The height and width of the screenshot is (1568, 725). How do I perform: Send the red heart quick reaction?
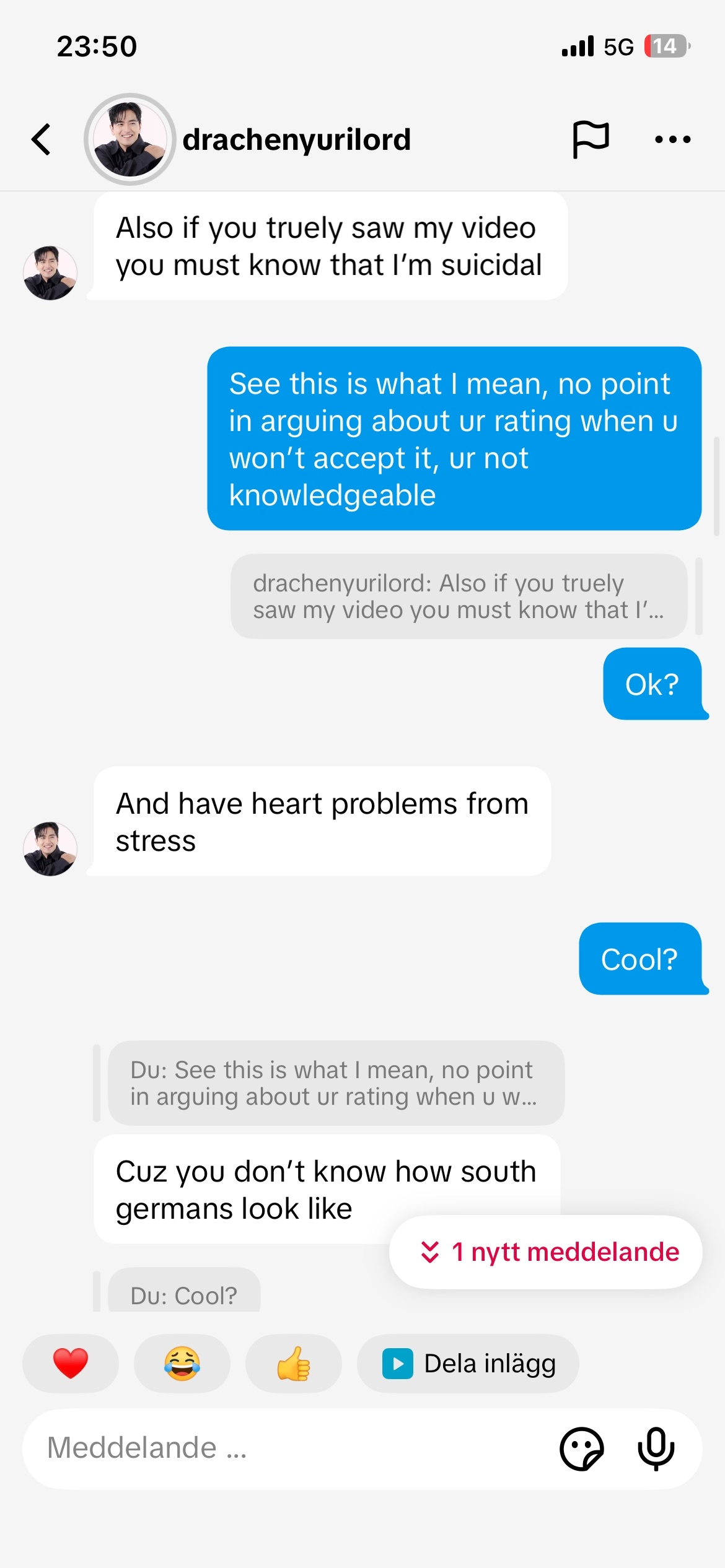tap(71, 1363)
